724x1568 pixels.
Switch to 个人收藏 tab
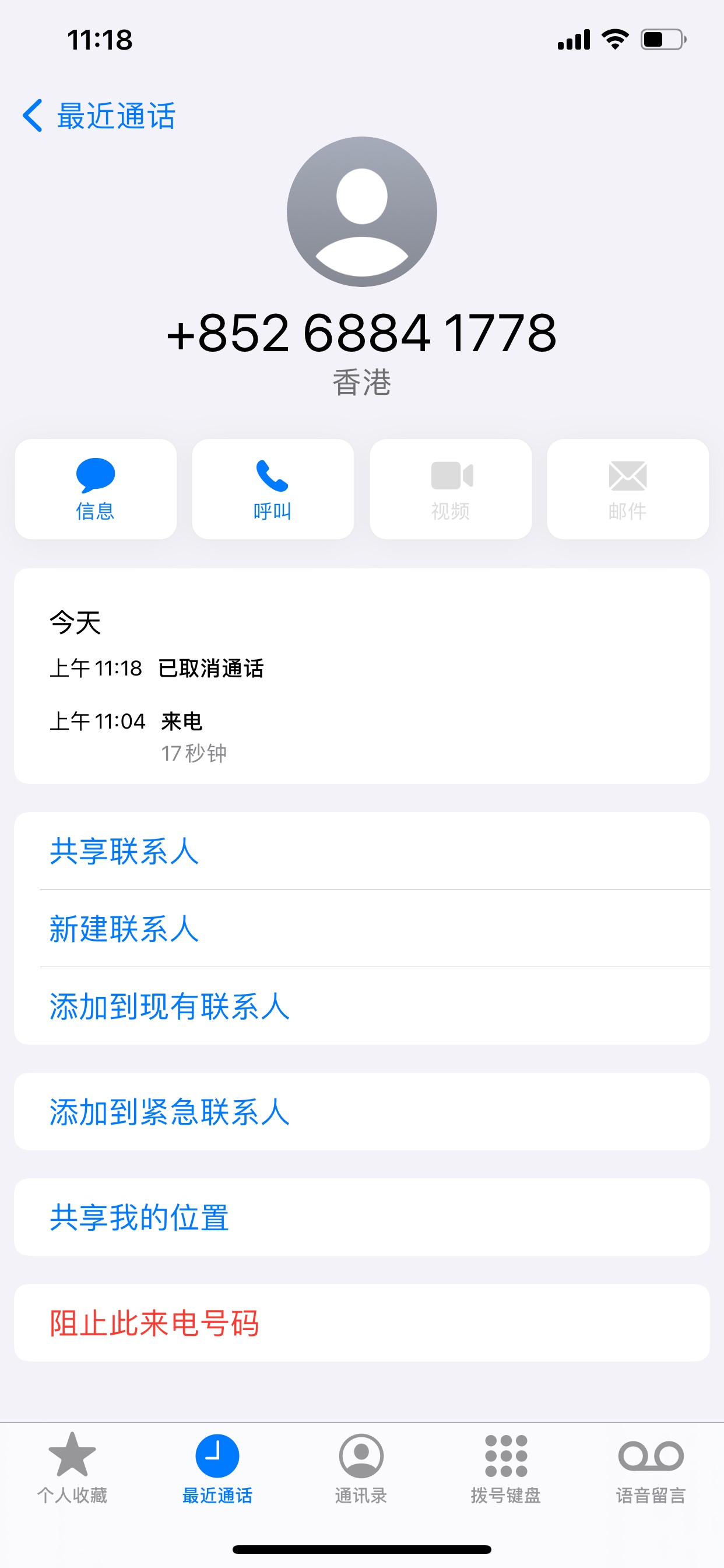click(x=72, y=1468)
